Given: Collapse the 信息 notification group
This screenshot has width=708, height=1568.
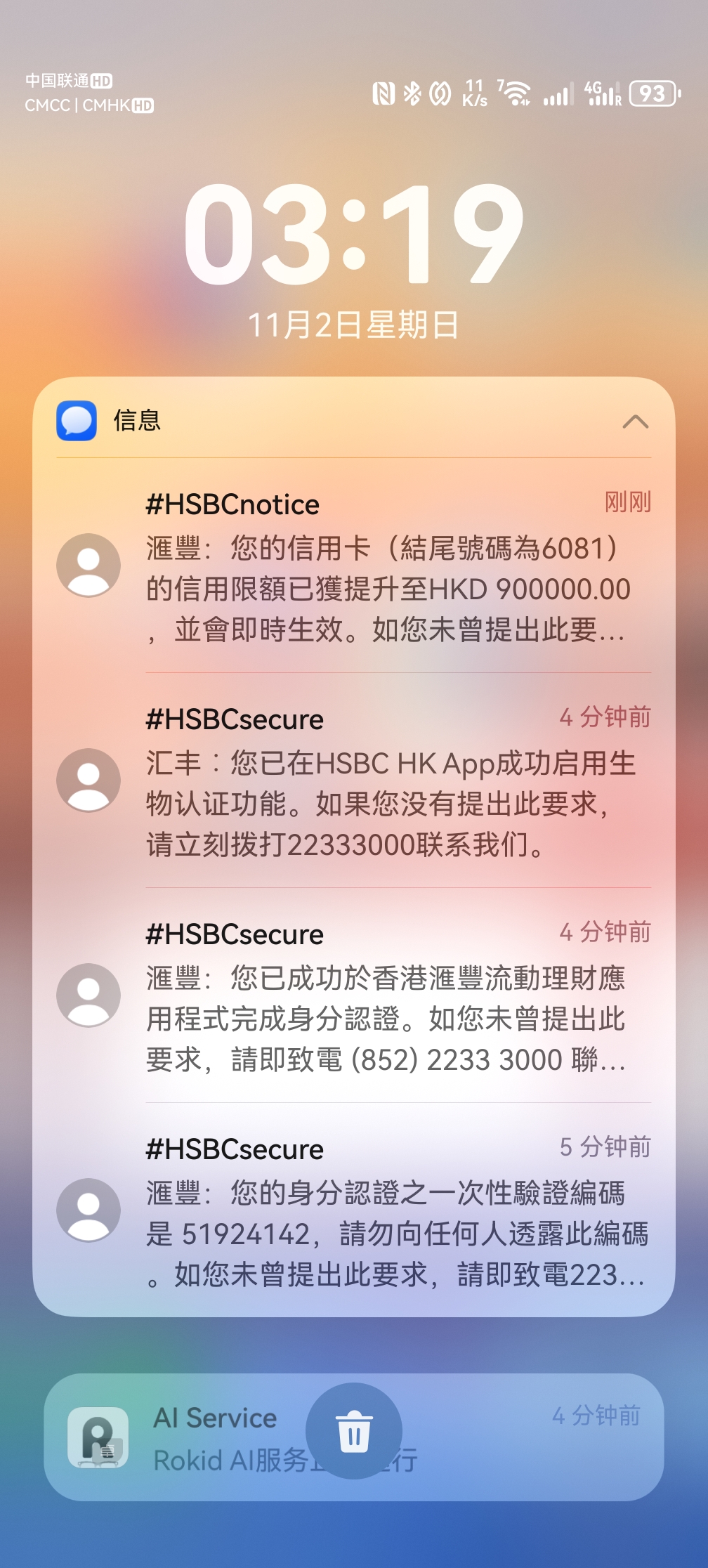Looking at the screenshot, I should 636,422.
